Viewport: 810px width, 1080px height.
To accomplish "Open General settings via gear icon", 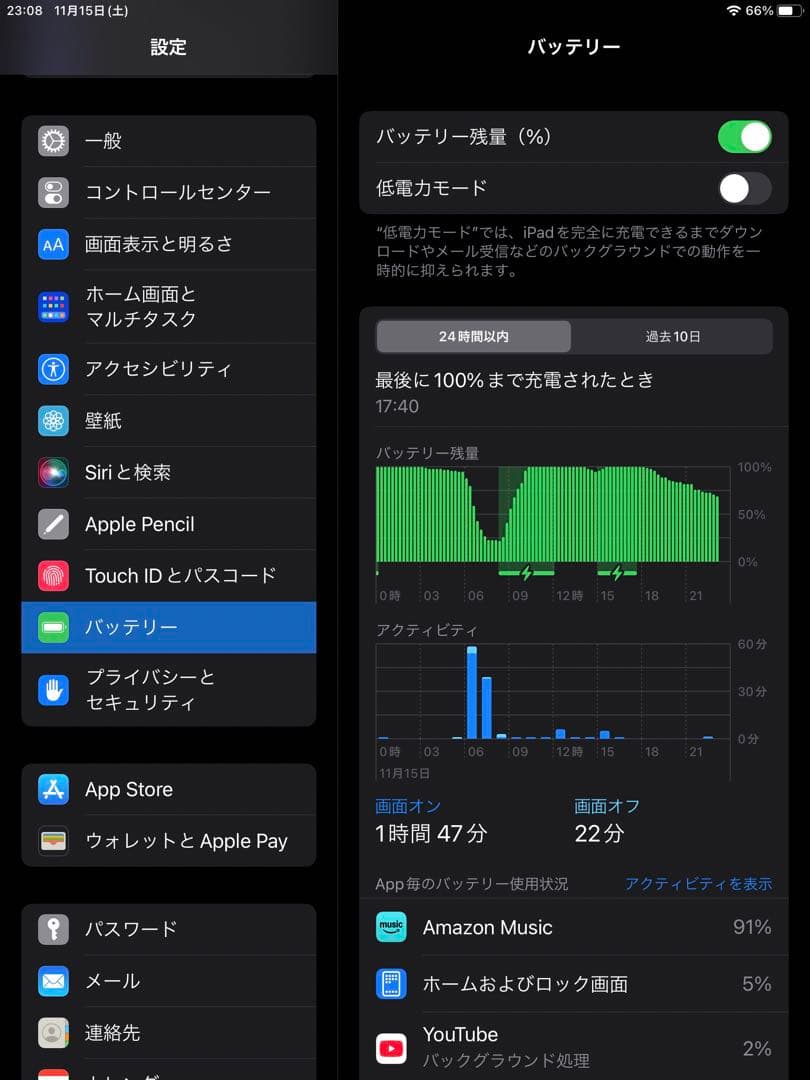I will pos(53,141).
